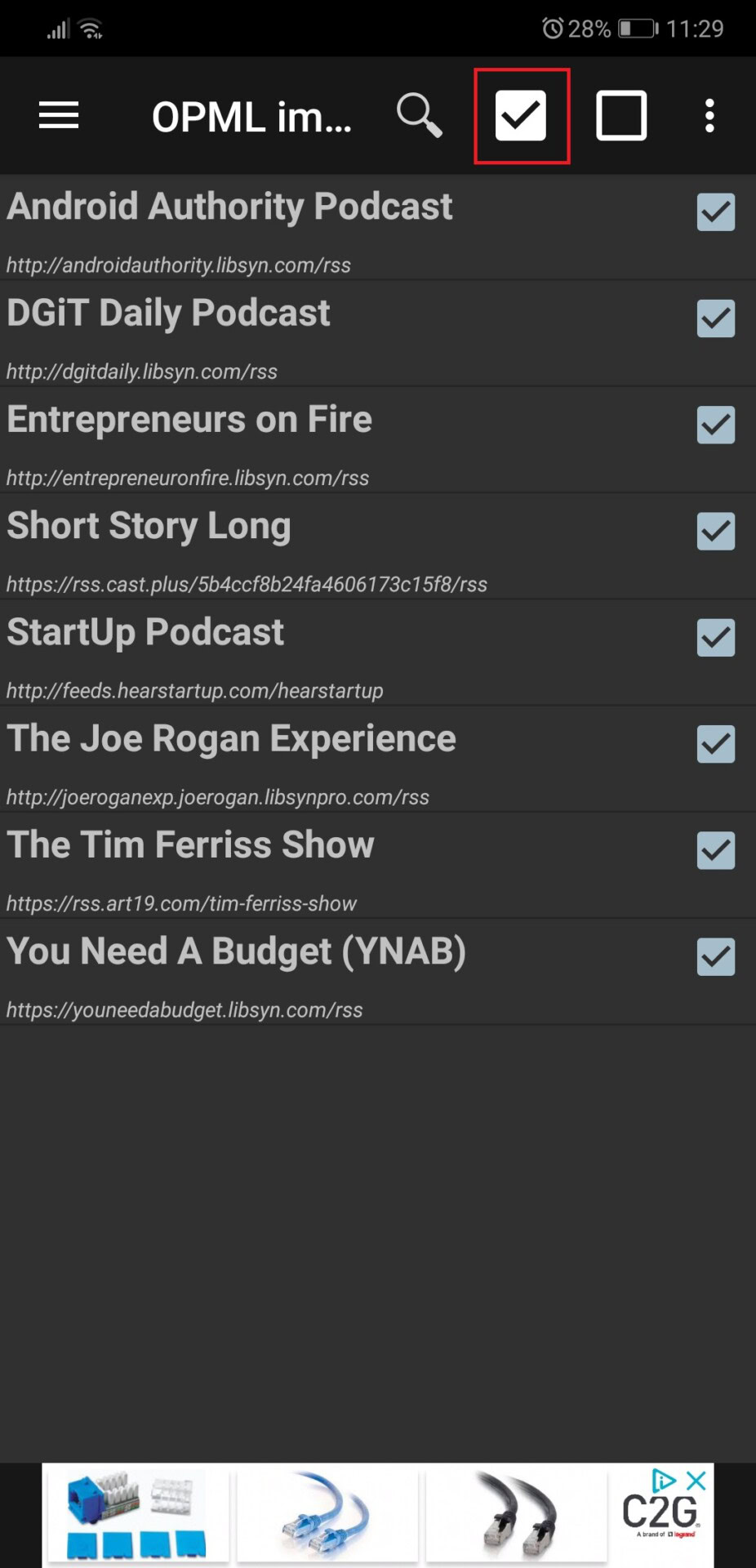Toggle You Need A Budget (YNAB) checkbox
This screenshot has width=756, height=1568.
pyautogui.click(x=716, y=956)
